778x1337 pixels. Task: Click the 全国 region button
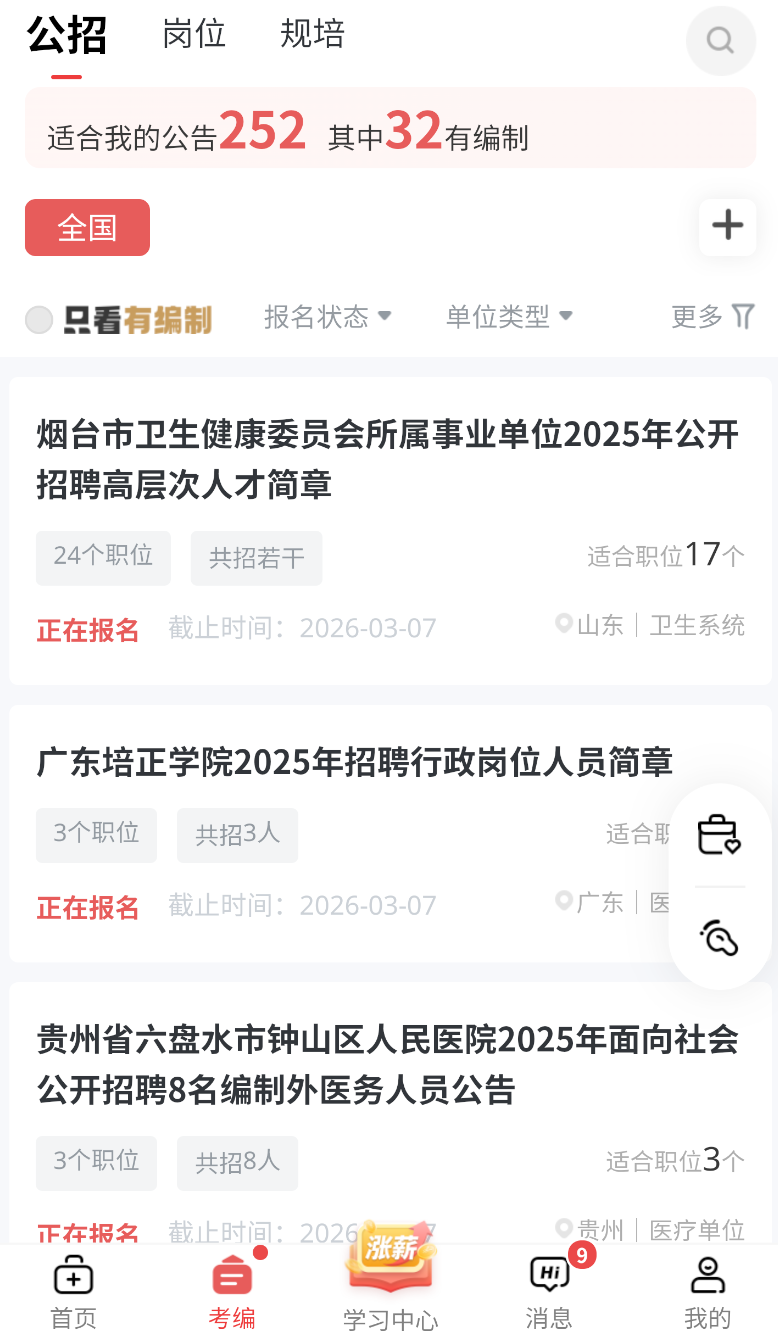pyautogui.click(x=87, y=227)
